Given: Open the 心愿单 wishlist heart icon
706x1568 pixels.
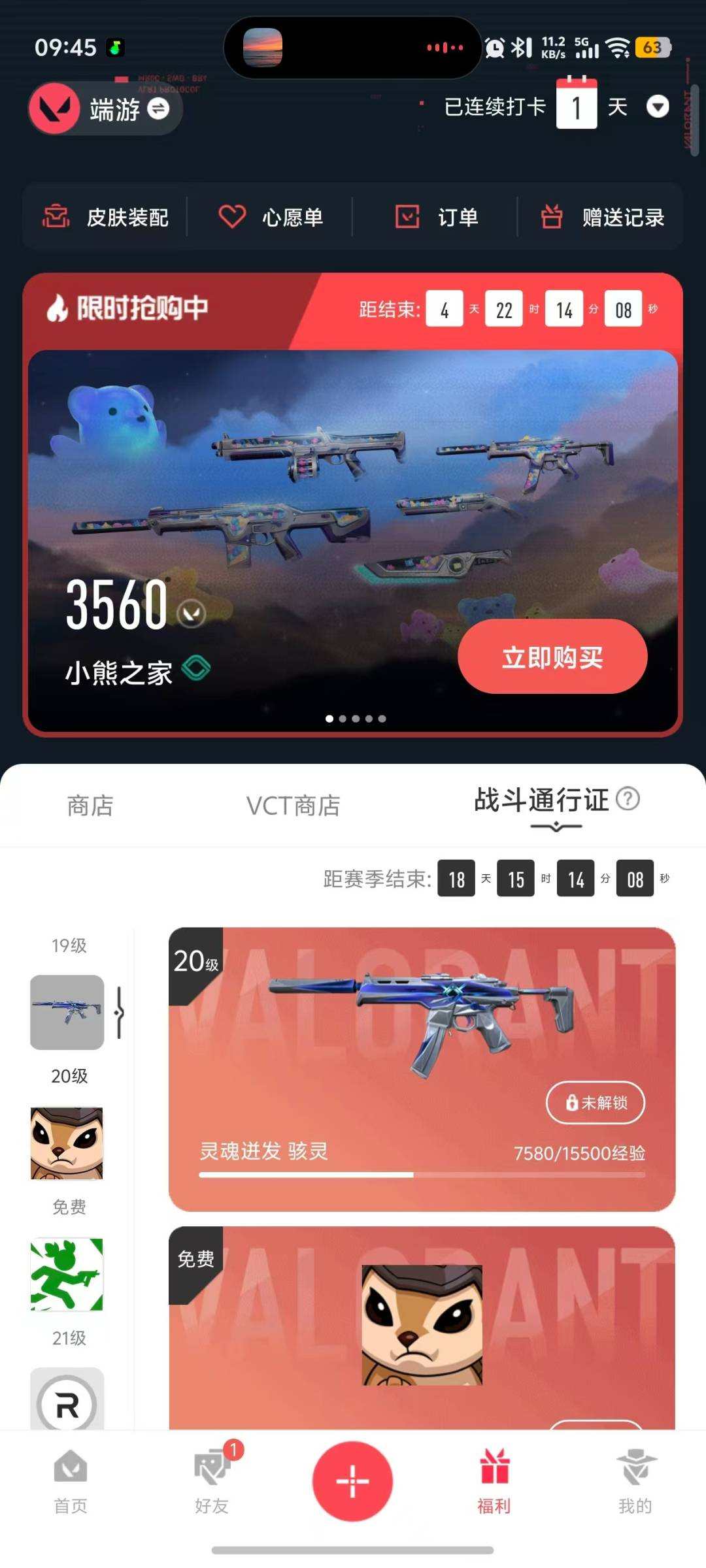Looking at the screenshot, I should 232,216.
